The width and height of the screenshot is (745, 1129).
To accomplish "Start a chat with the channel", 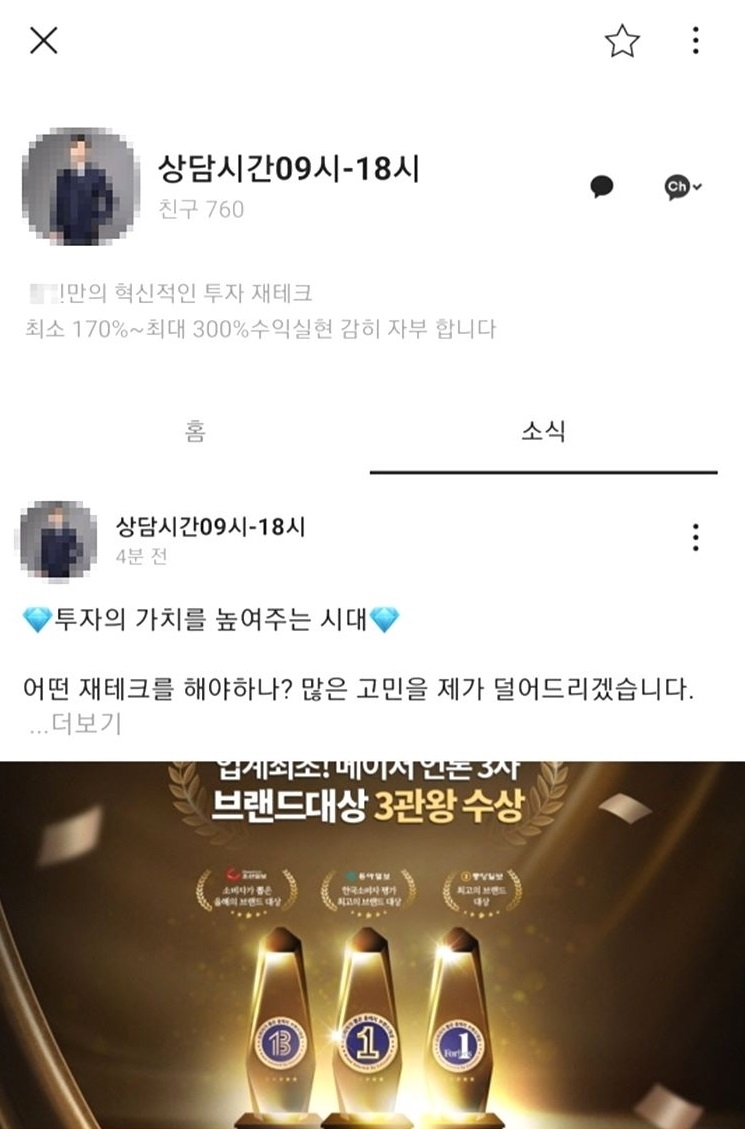I will 601,186.
